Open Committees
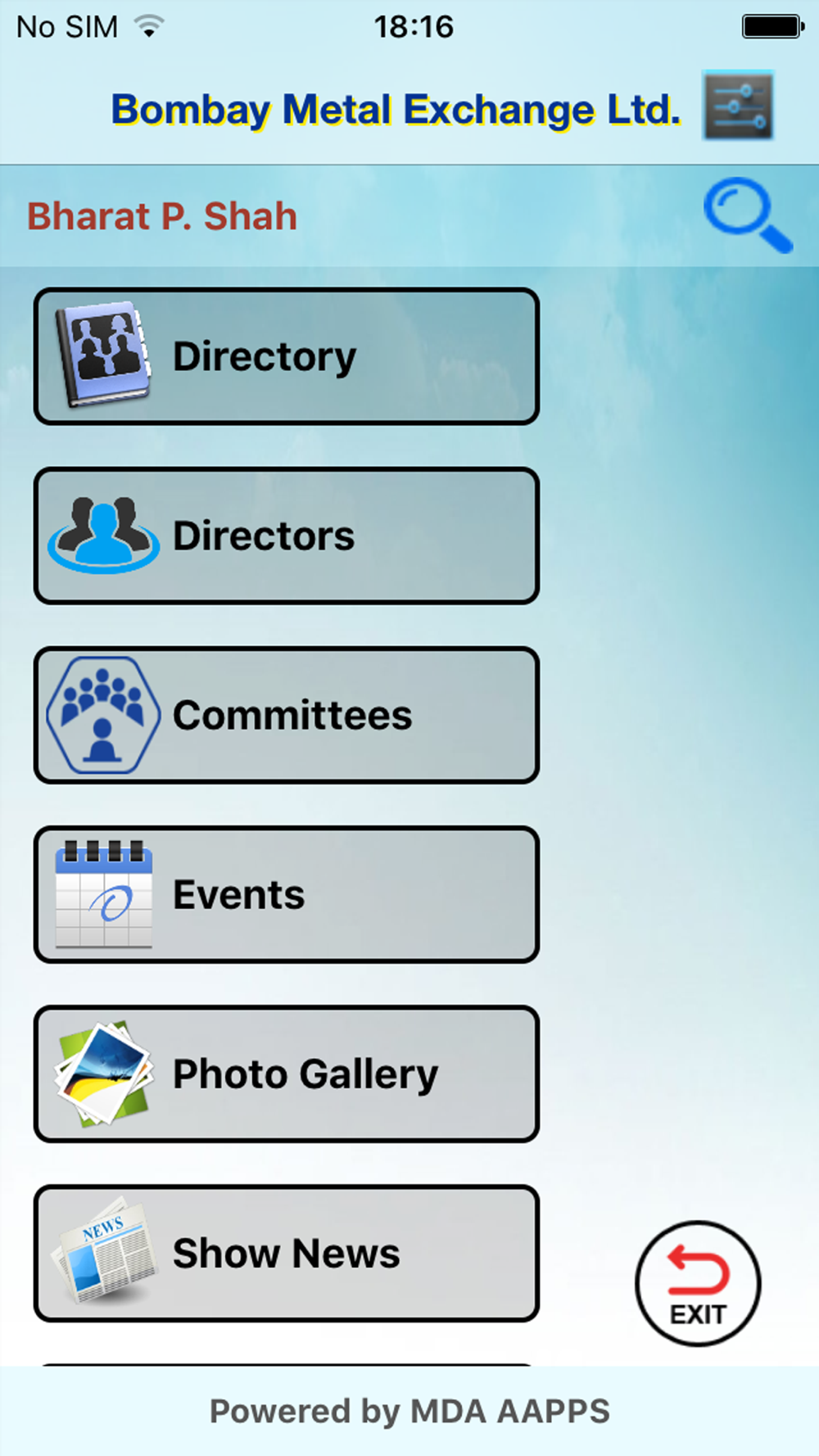The image size is (819, 1456). click(286, 715)
